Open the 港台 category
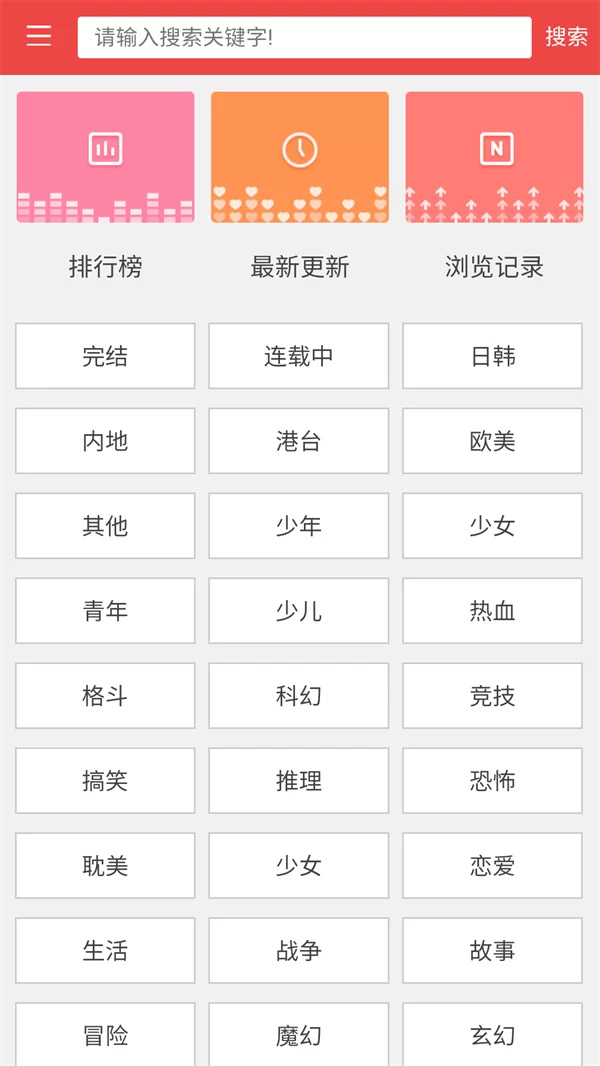 click(298, 441)
